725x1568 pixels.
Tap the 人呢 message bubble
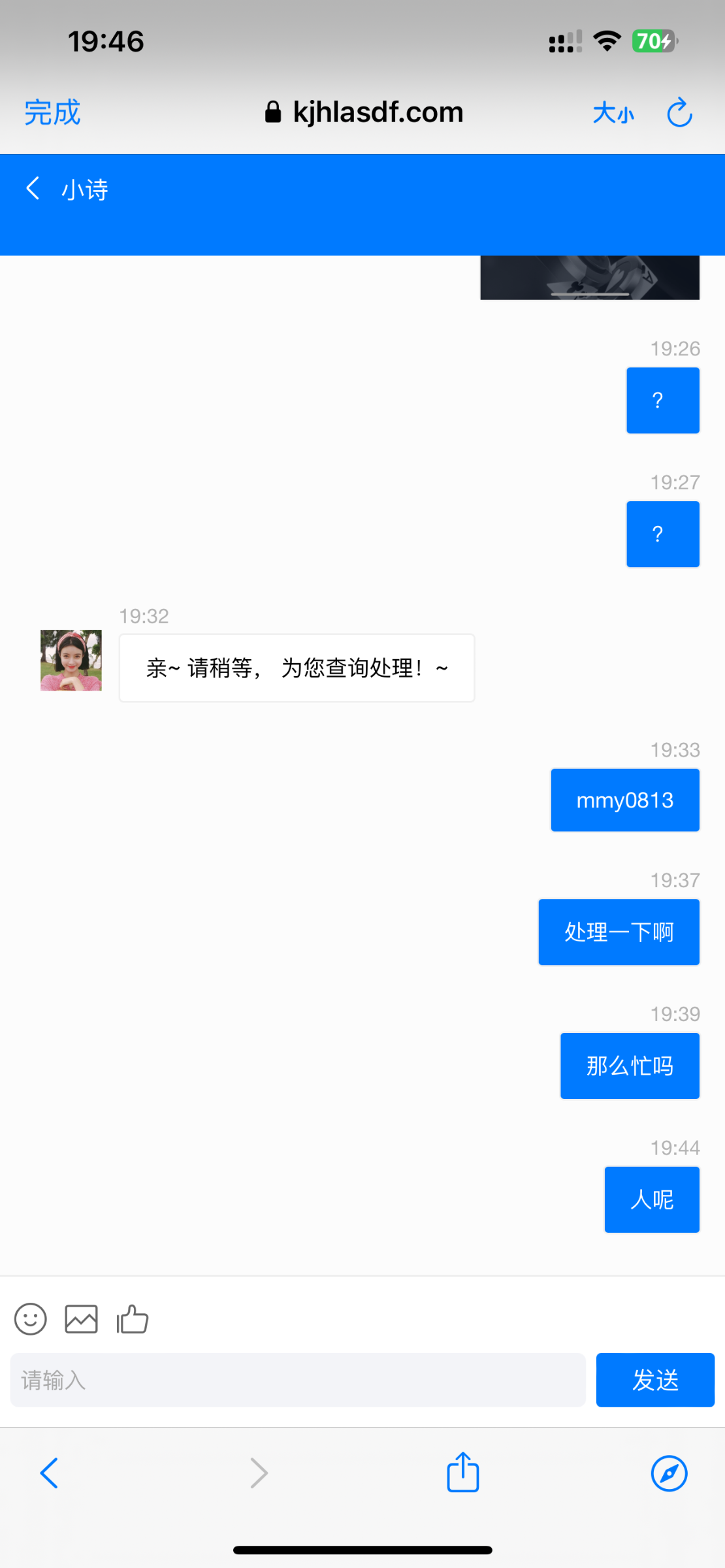(651, 1200)
